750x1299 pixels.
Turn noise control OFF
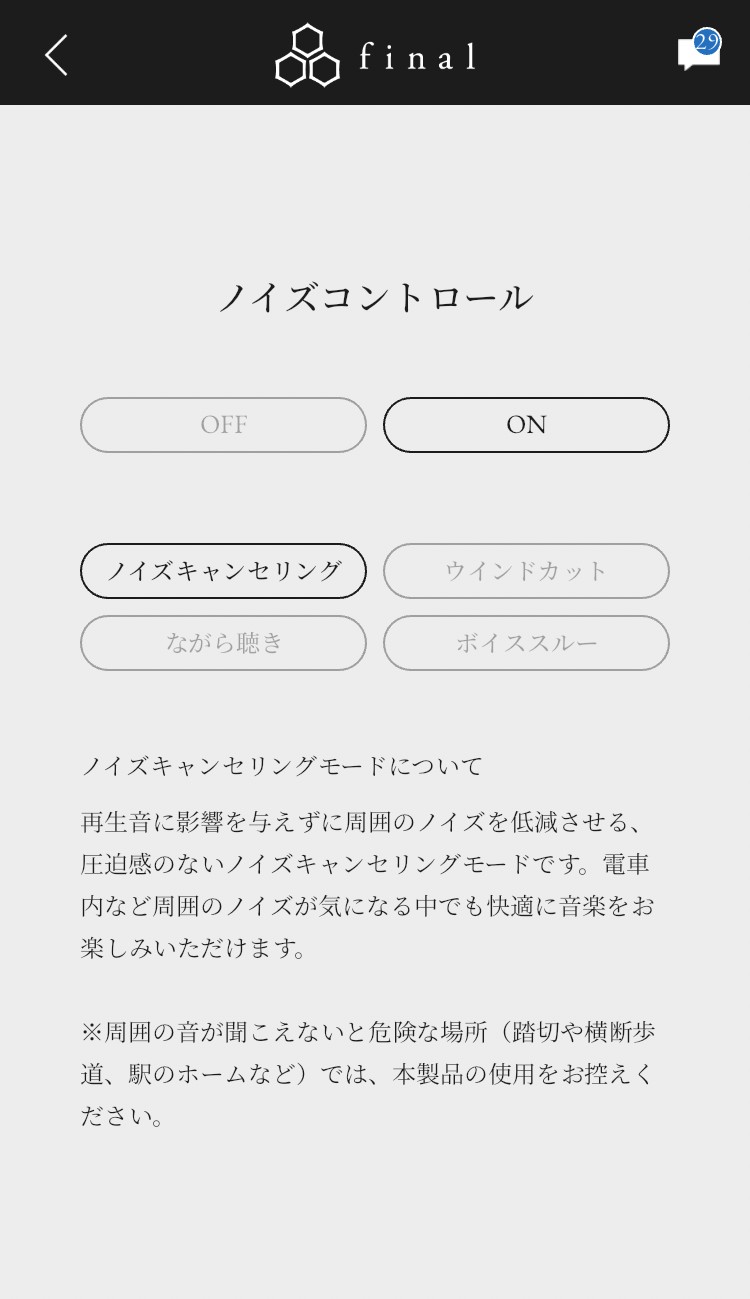coord(223,425)
